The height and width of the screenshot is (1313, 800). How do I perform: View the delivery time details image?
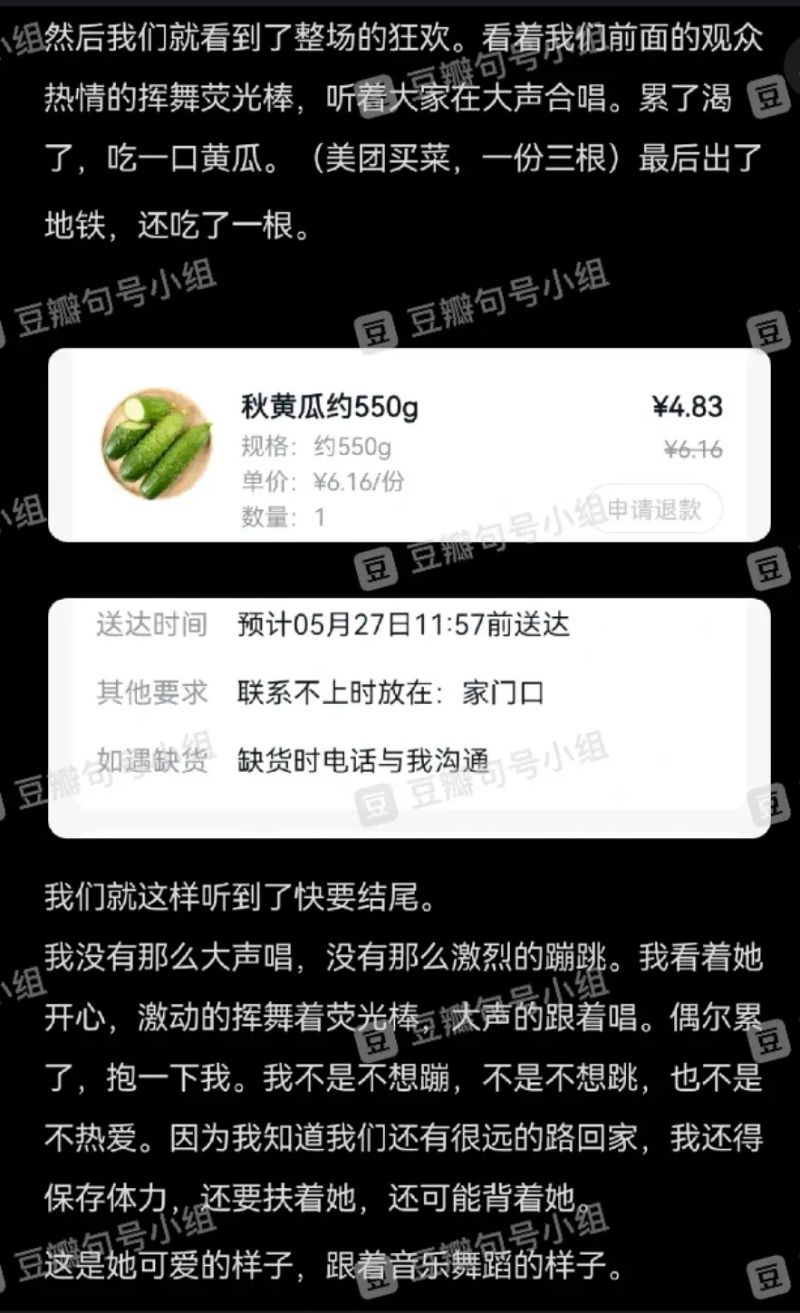coord(408,716)
